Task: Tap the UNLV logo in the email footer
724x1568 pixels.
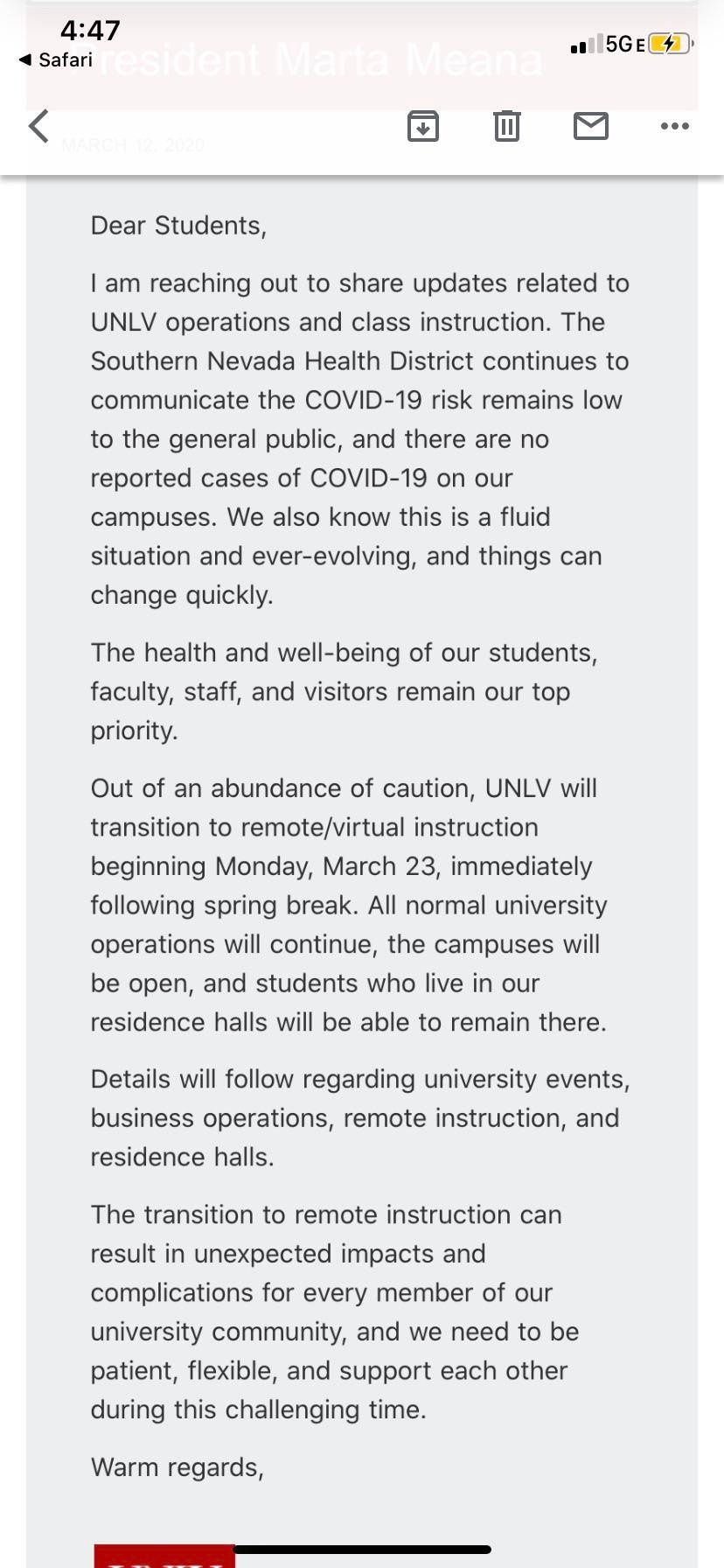Action: [x=163, y=1557]
